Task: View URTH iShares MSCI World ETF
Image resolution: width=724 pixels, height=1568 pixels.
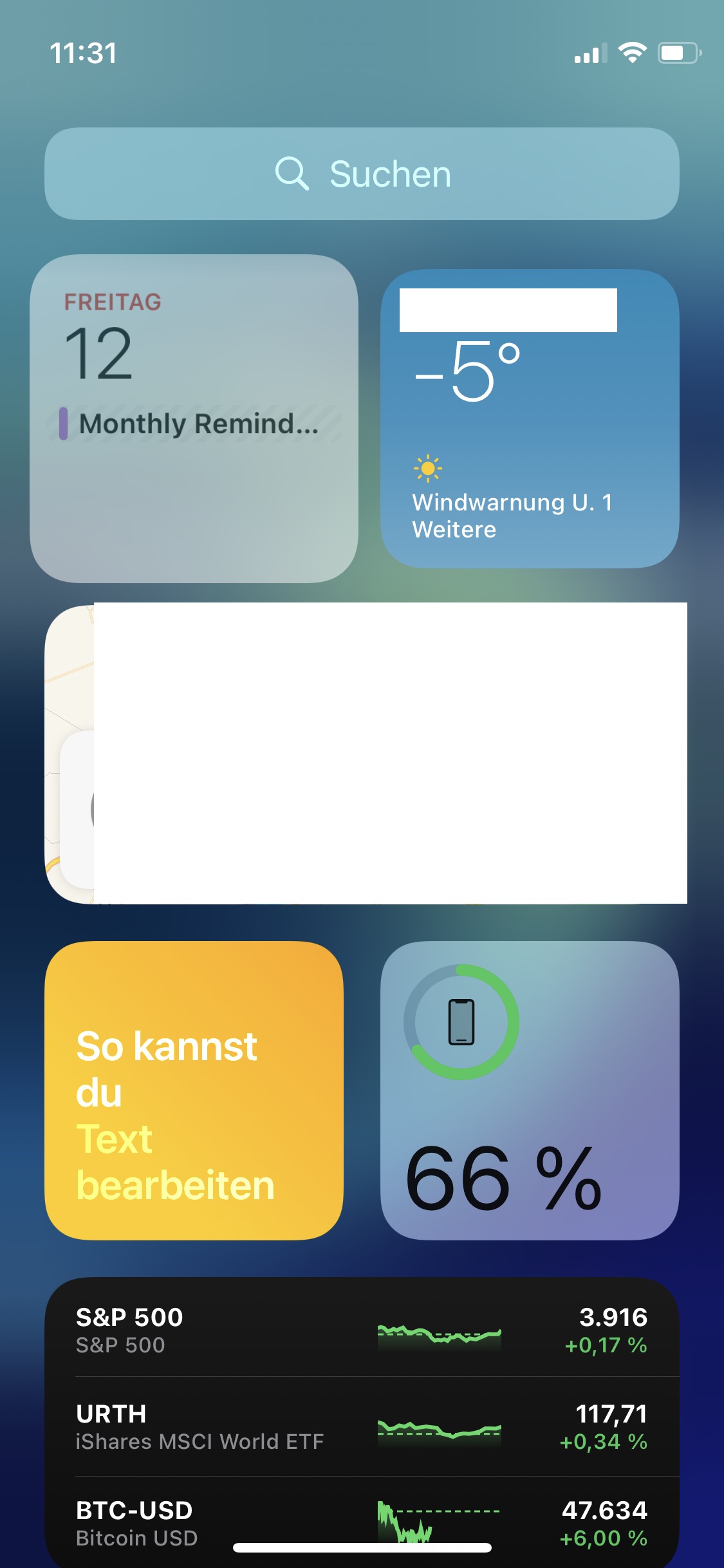Action: point(362,1426)
